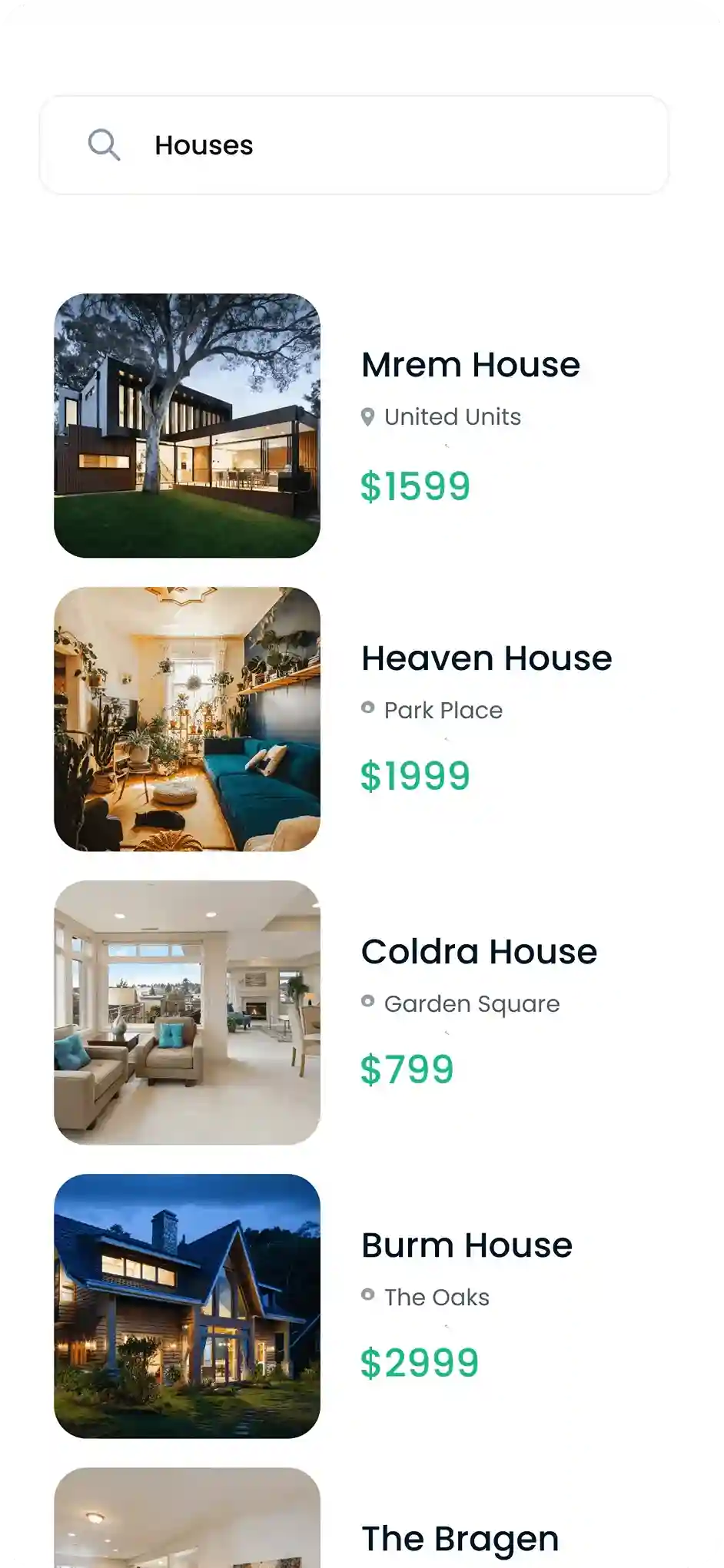Open the Heaven House listing
The image size is (724, 1568).
click(486, 658)
